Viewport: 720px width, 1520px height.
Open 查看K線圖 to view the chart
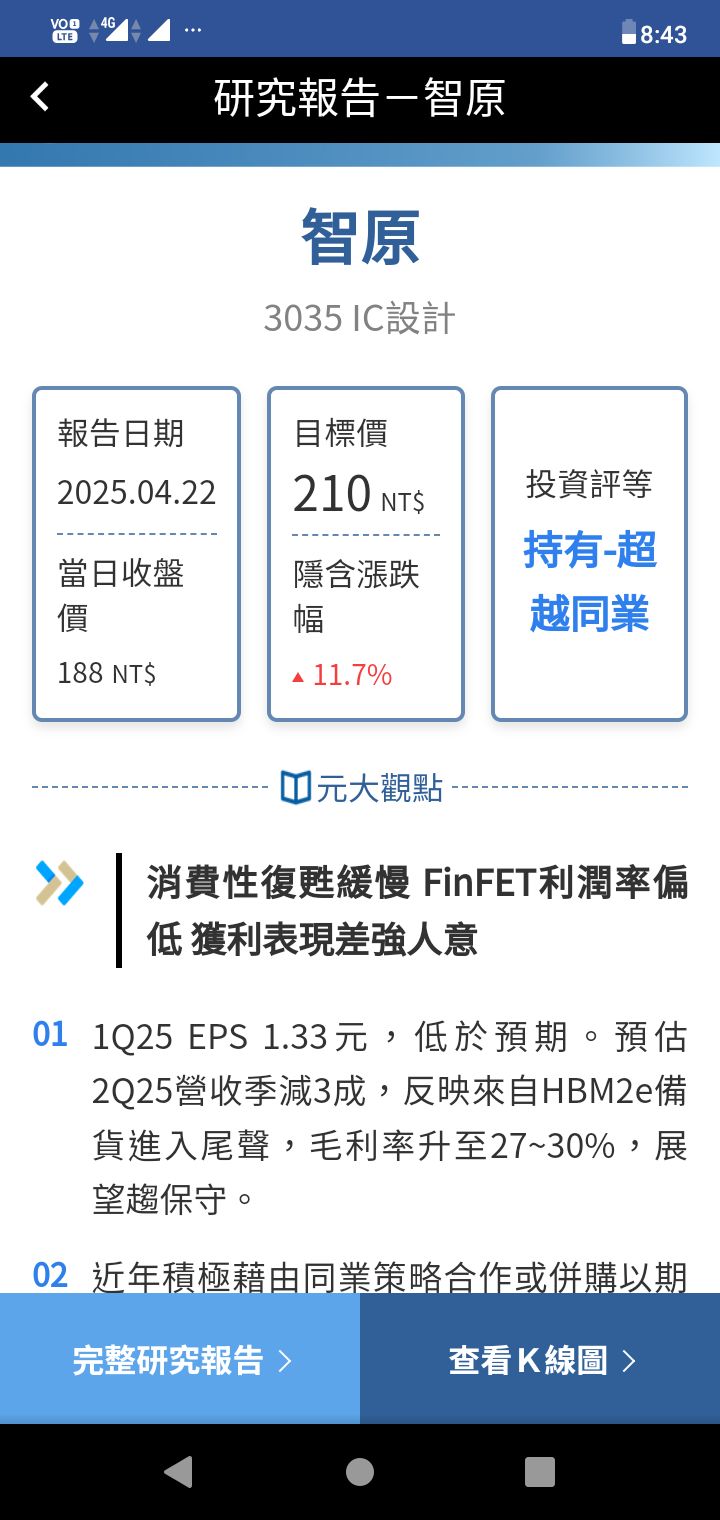(x=540, y=1360)
